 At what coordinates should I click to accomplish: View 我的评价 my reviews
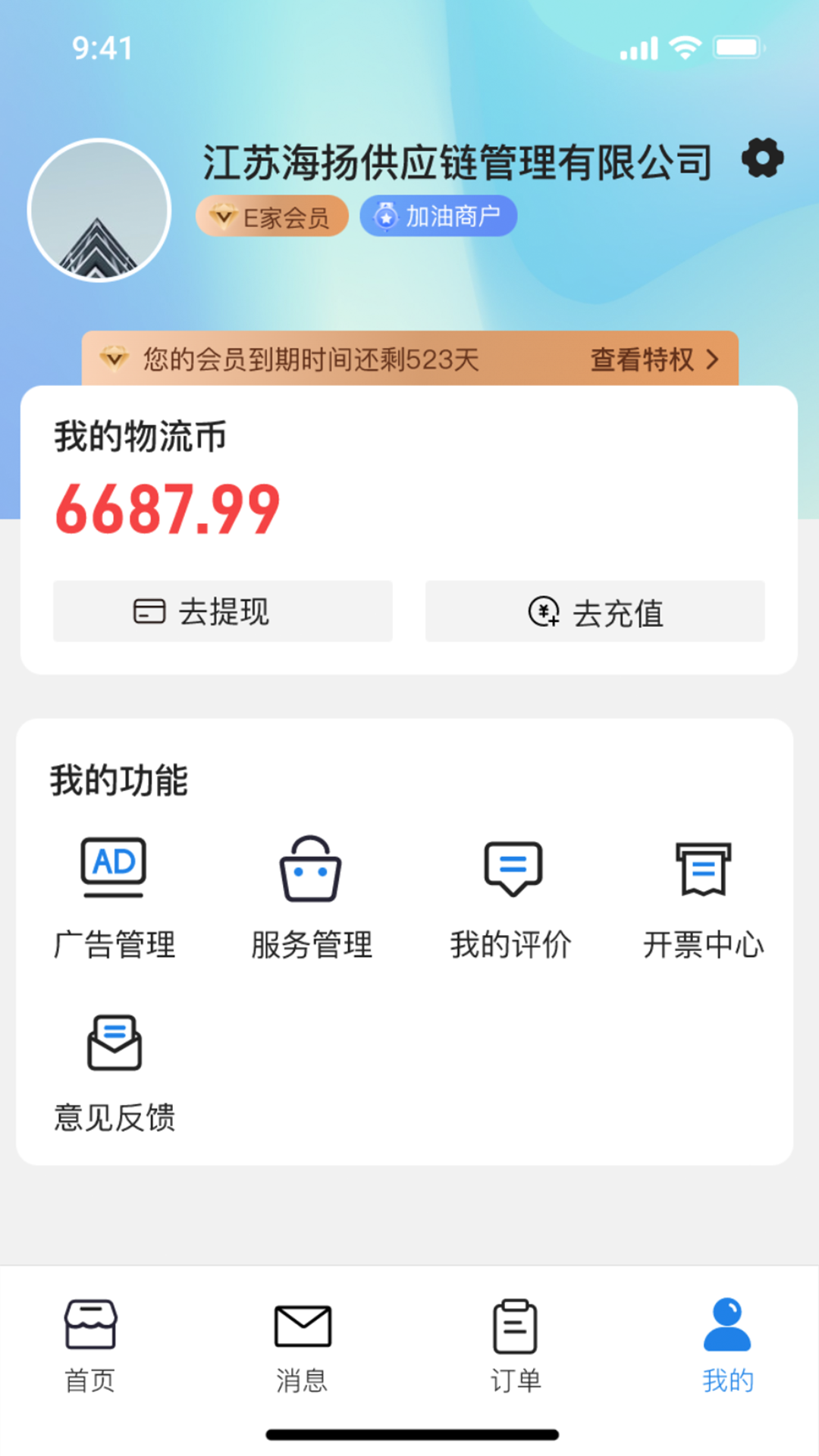[512, 899]
